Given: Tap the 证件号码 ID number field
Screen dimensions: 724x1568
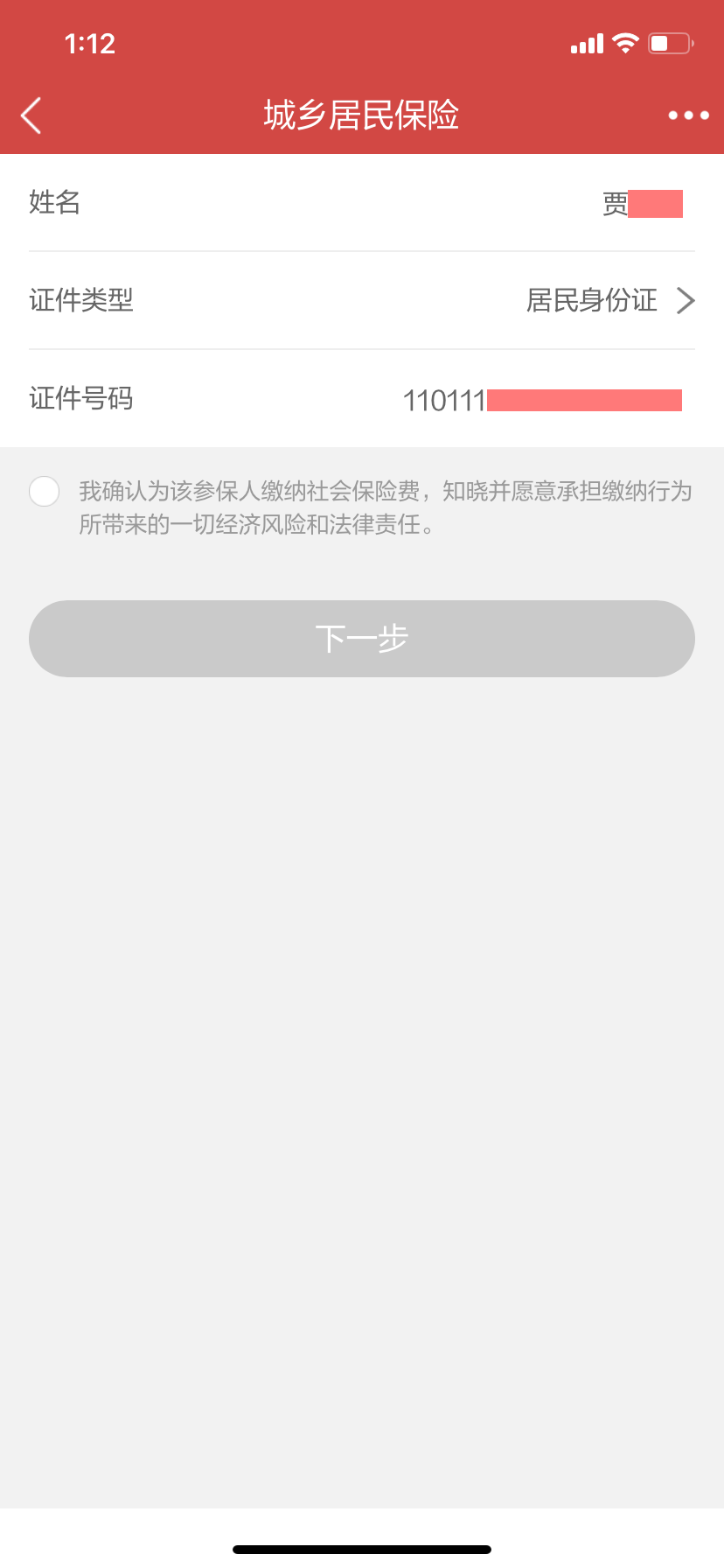Looking at the screenshot, I should tap(362, 399).
